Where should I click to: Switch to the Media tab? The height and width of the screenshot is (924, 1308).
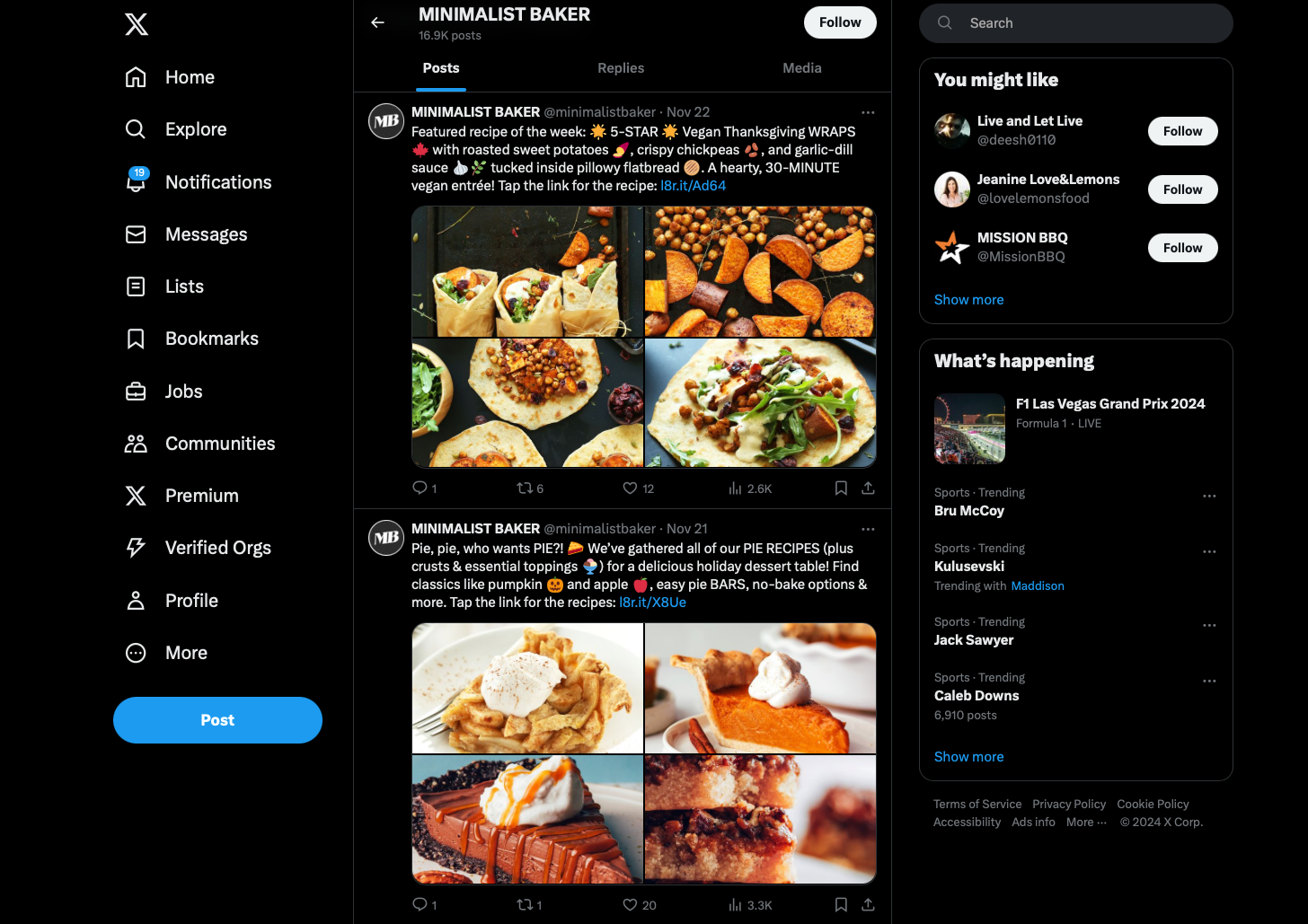[x=801, y=68]
